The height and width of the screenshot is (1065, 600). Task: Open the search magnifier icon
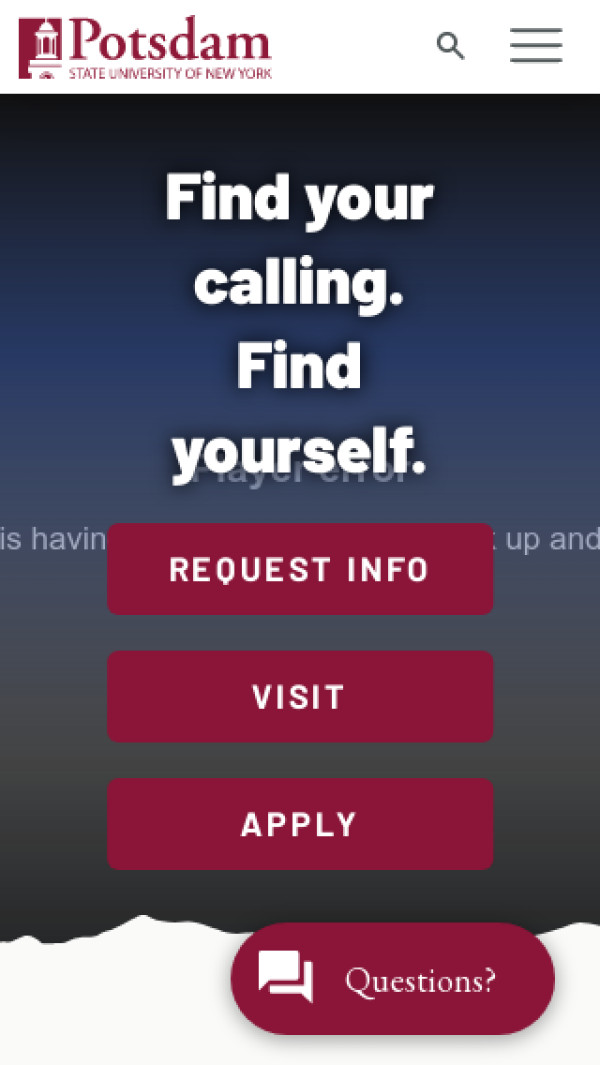pos(451,46)
